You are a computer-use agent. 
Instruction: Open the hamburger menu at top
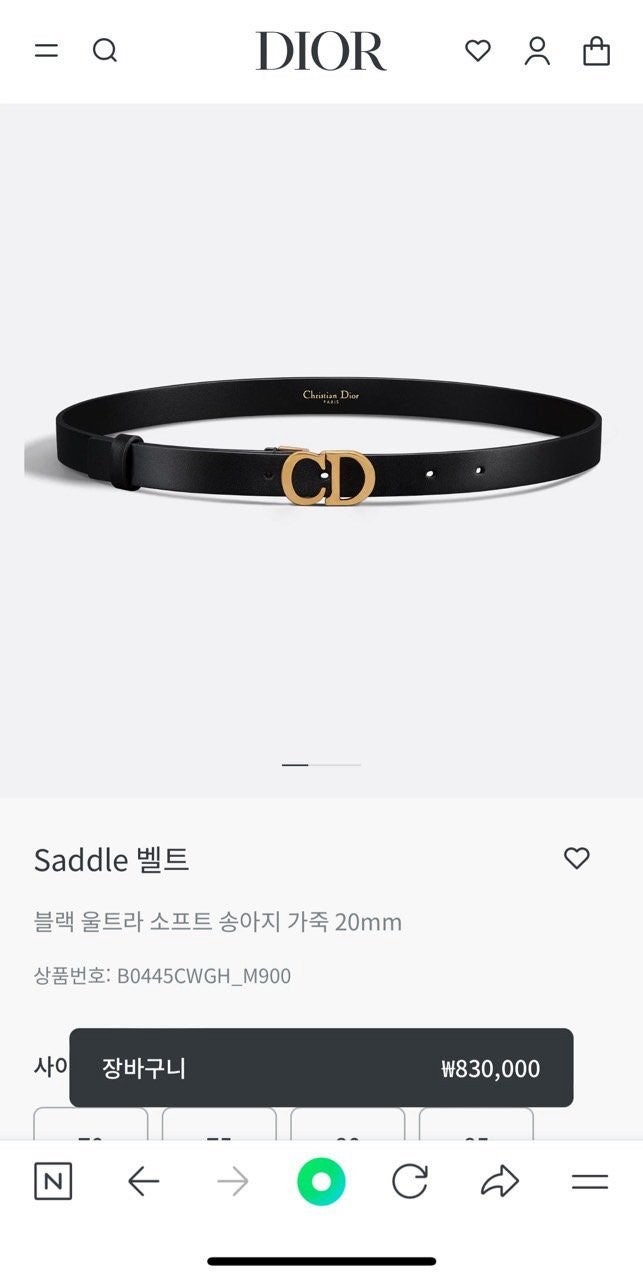[46, 51]
